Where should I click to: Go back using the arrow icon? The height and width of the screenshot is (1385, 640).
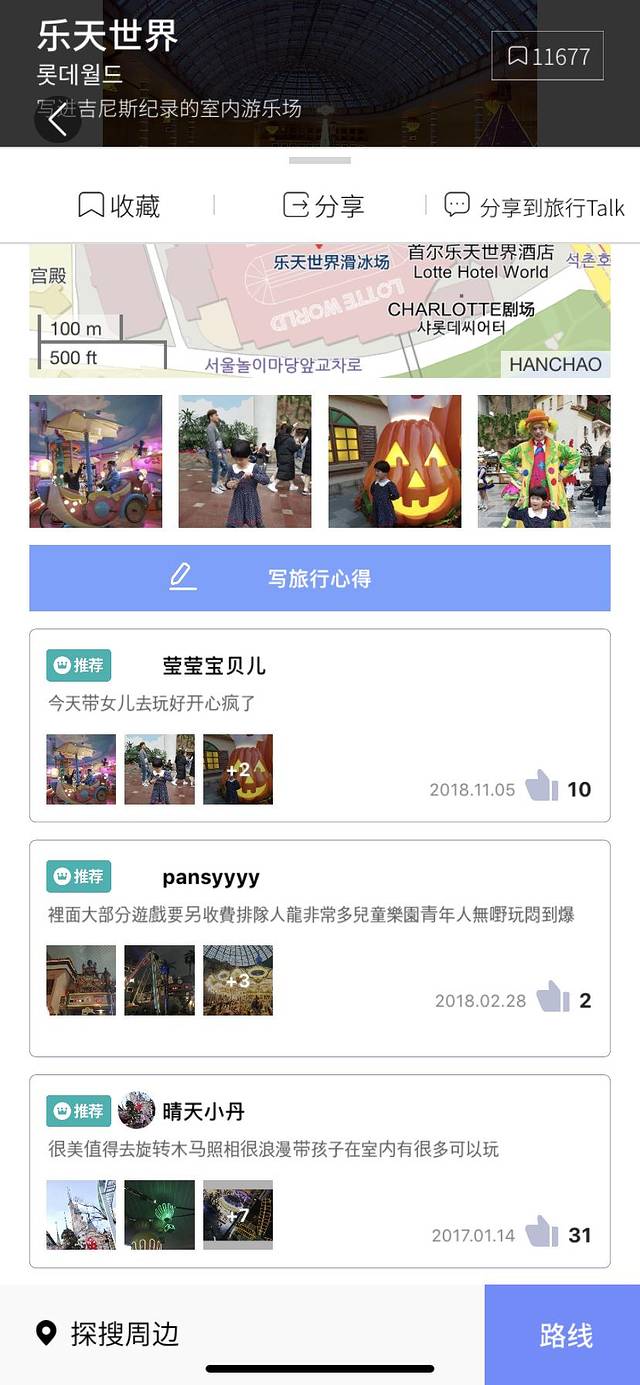pos(57,120)
